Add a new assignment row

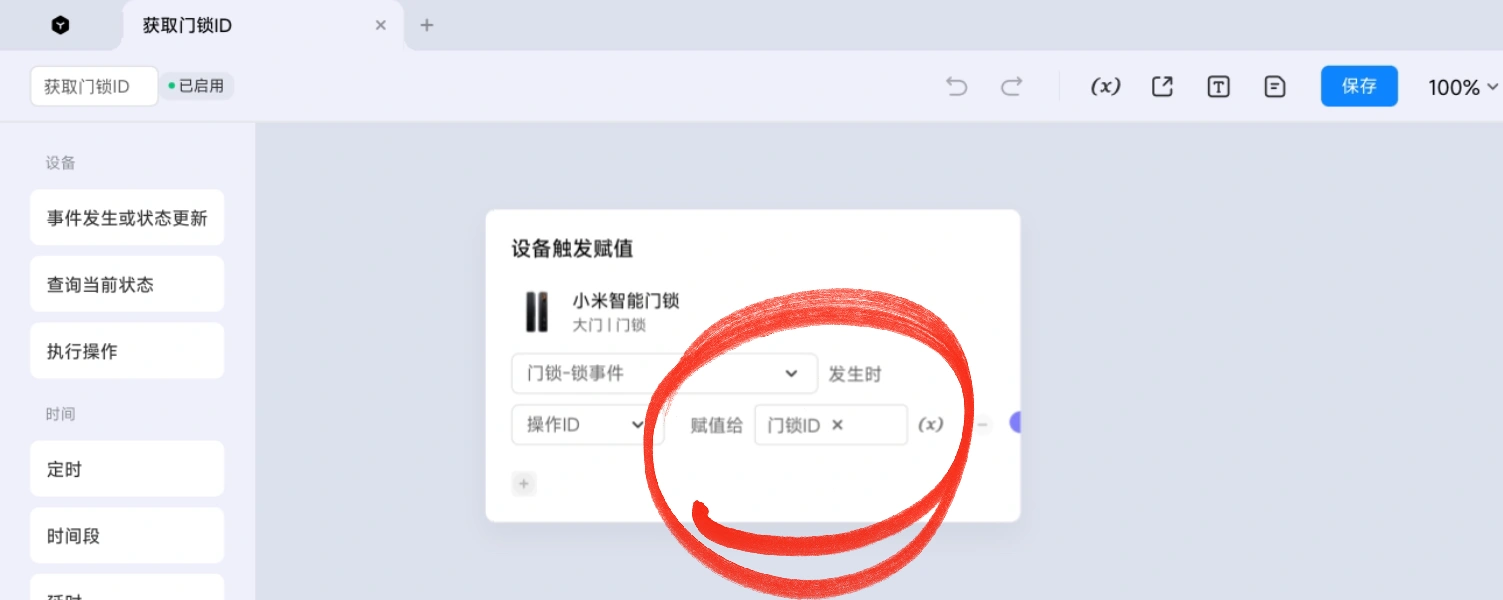click(x=524, y=485)
